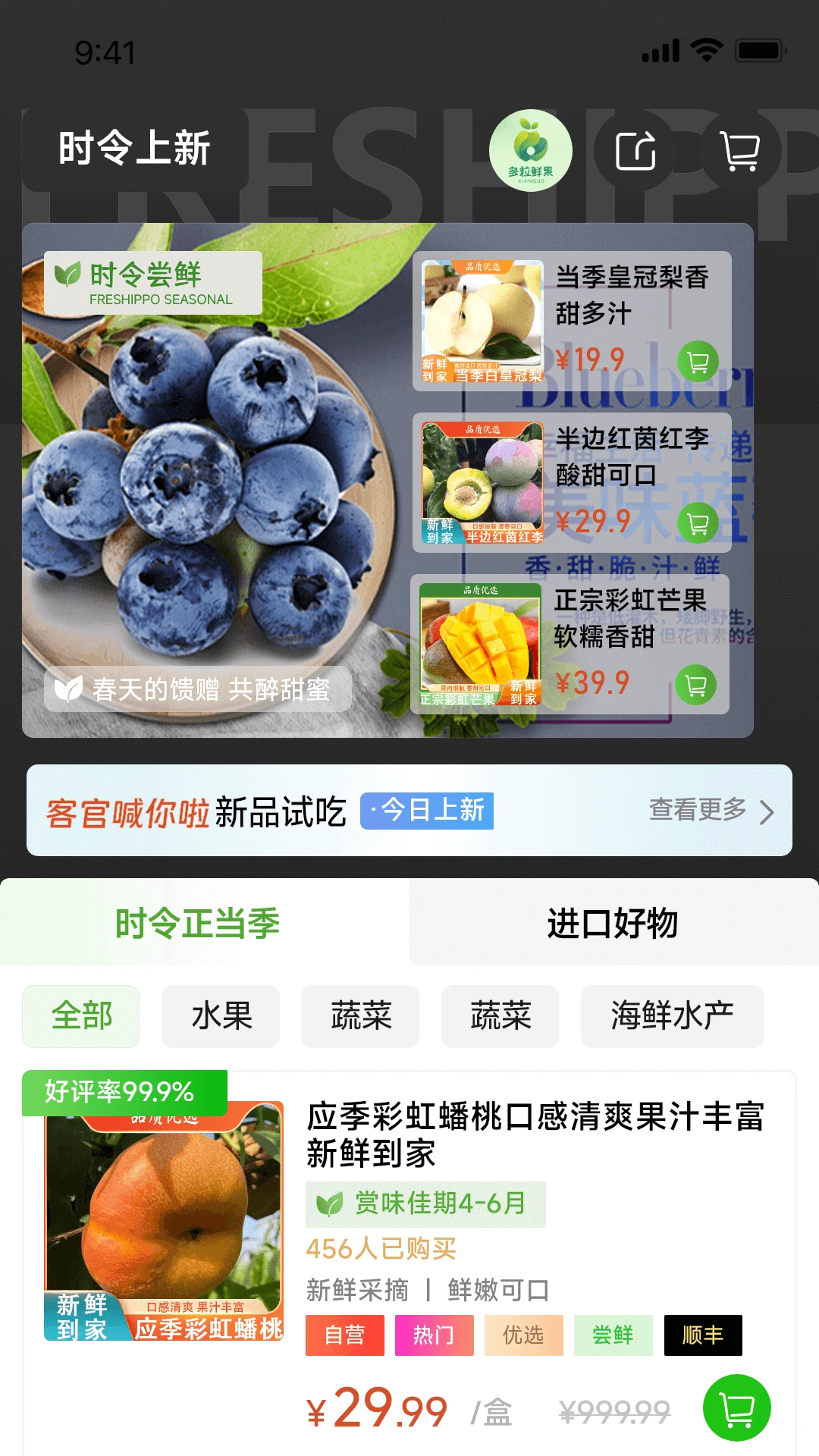
Task: Tap the 蔬菜 filter next to 水果
Action: (x=359, y=1015)
